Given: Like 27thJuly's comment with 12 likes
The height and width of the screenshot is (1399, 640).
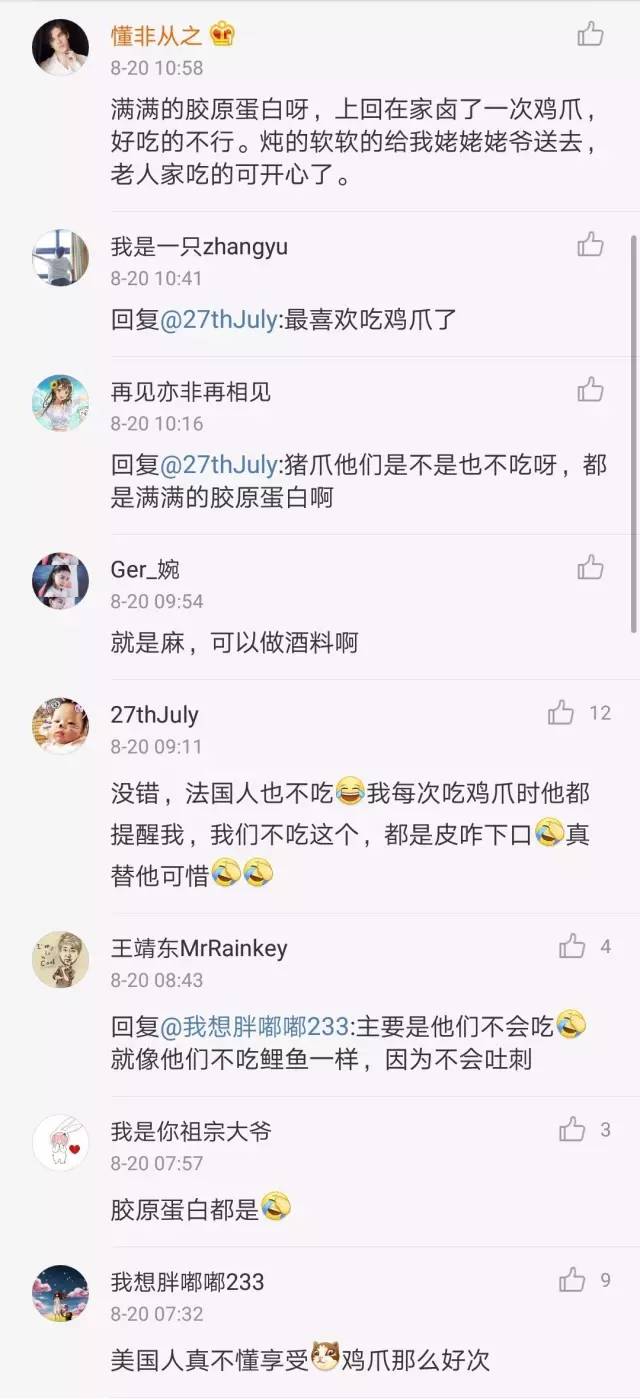Looking at the screenshot, I should [x=561, y=712].
